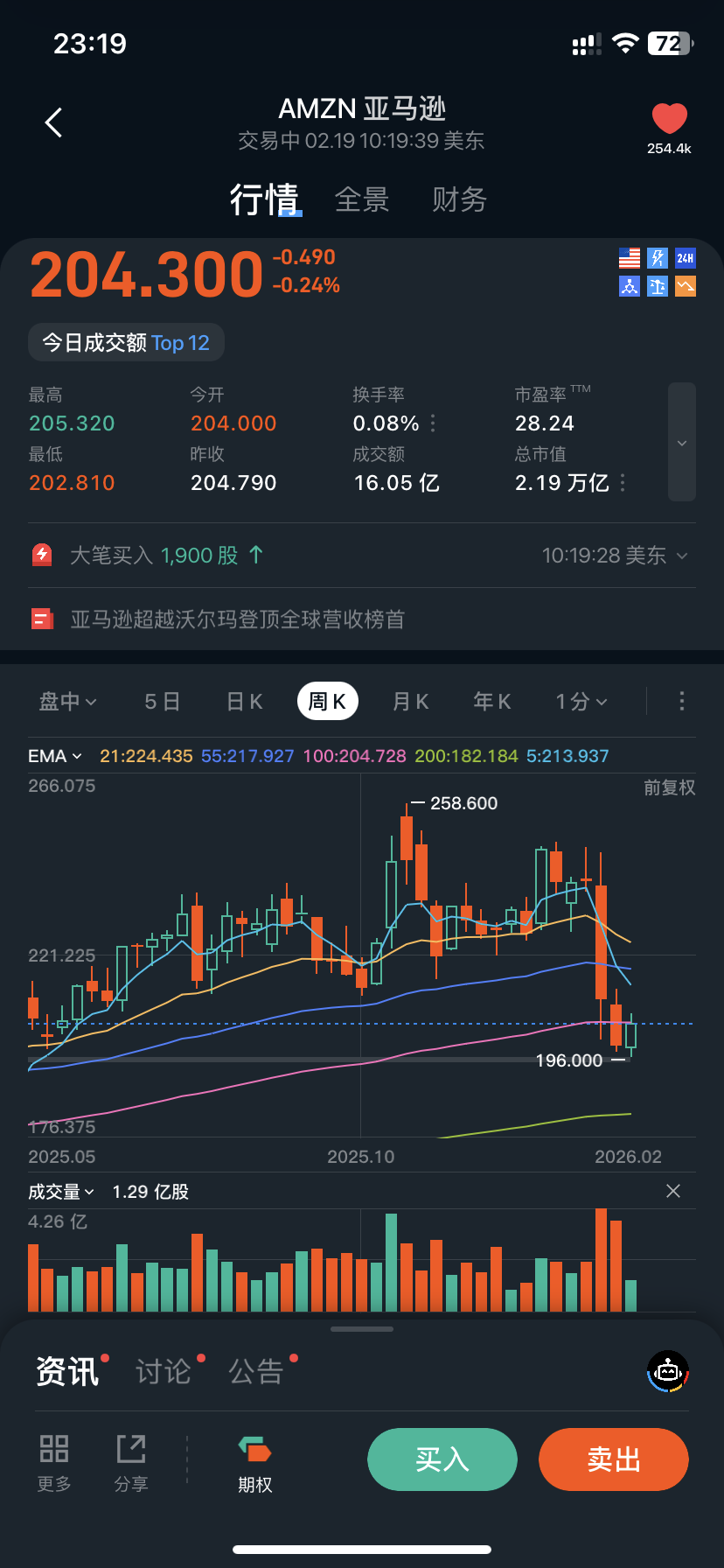This screenshot has height=1568, width=724.
Task: Close the 成交量 volume panel
Action: click(x=673, y=1191)
